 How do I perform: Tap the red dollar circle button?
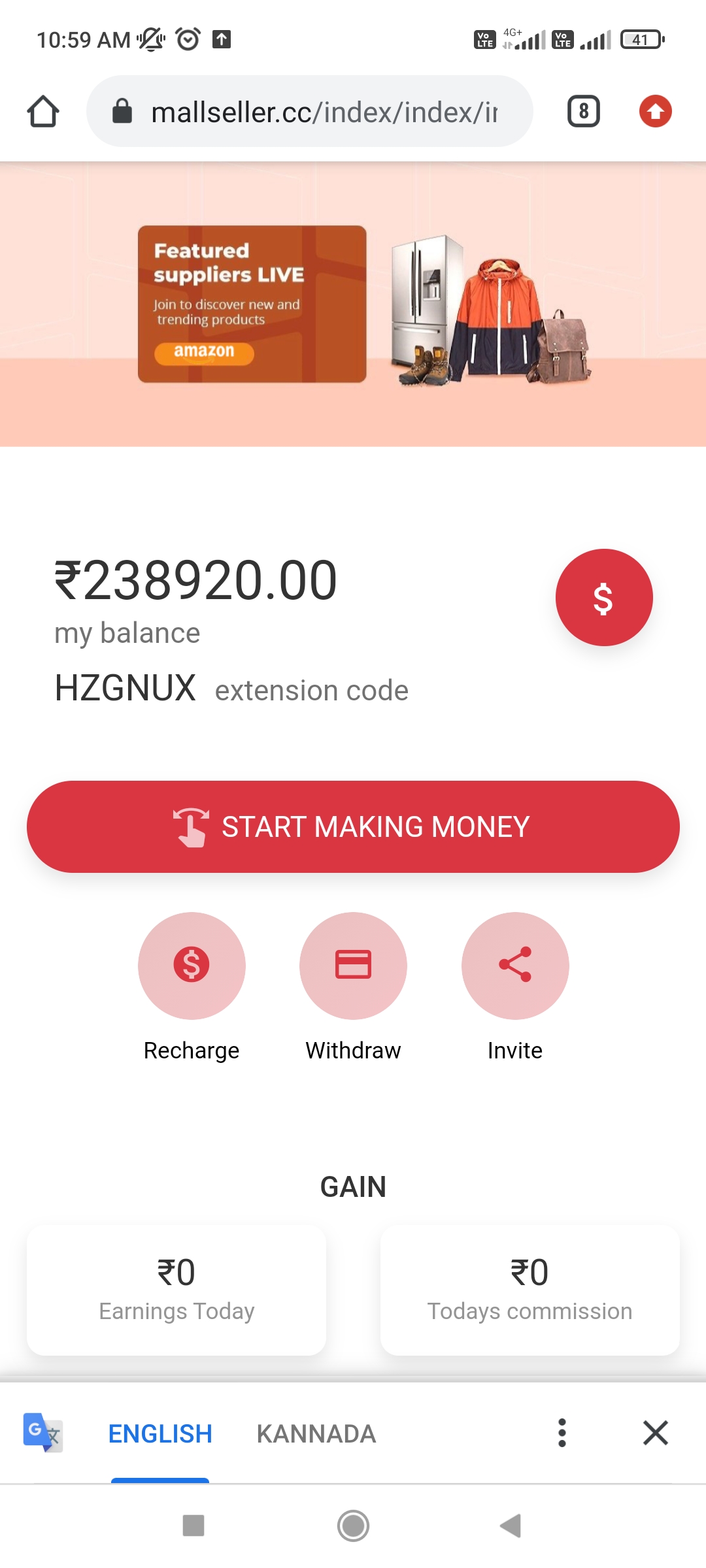(604, 598)
